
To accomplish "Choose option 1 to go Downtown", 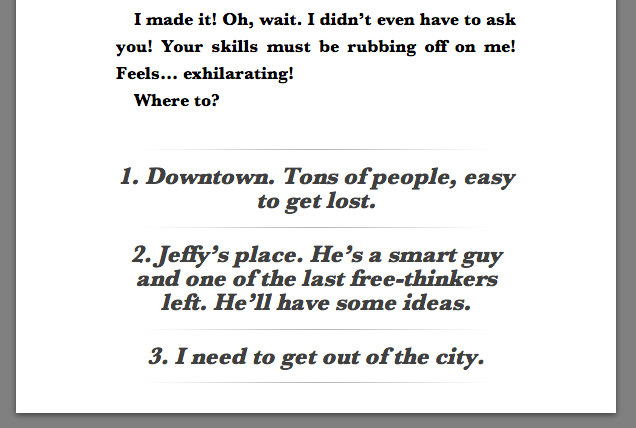I will point(317,189).
